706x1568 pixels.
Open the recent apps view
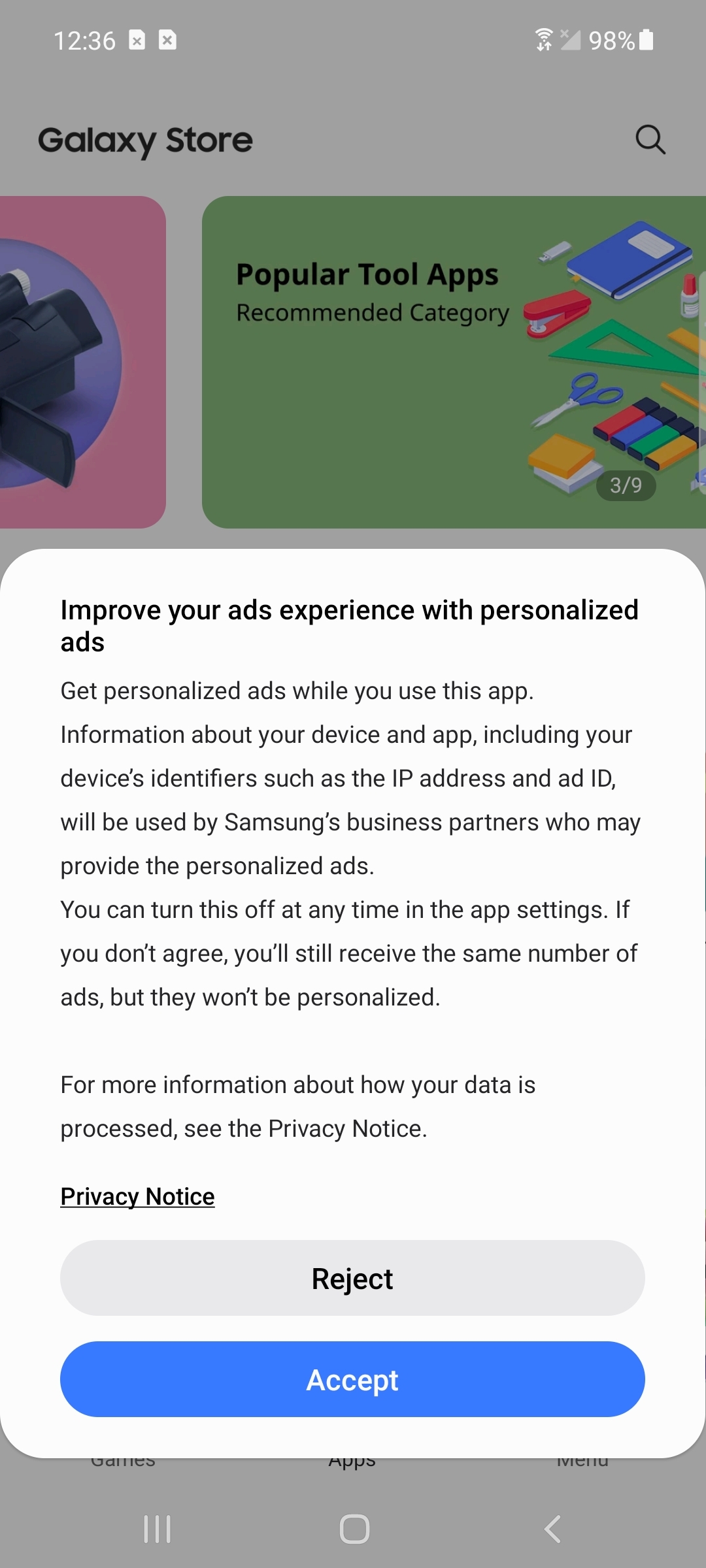tap(157, 1529)
